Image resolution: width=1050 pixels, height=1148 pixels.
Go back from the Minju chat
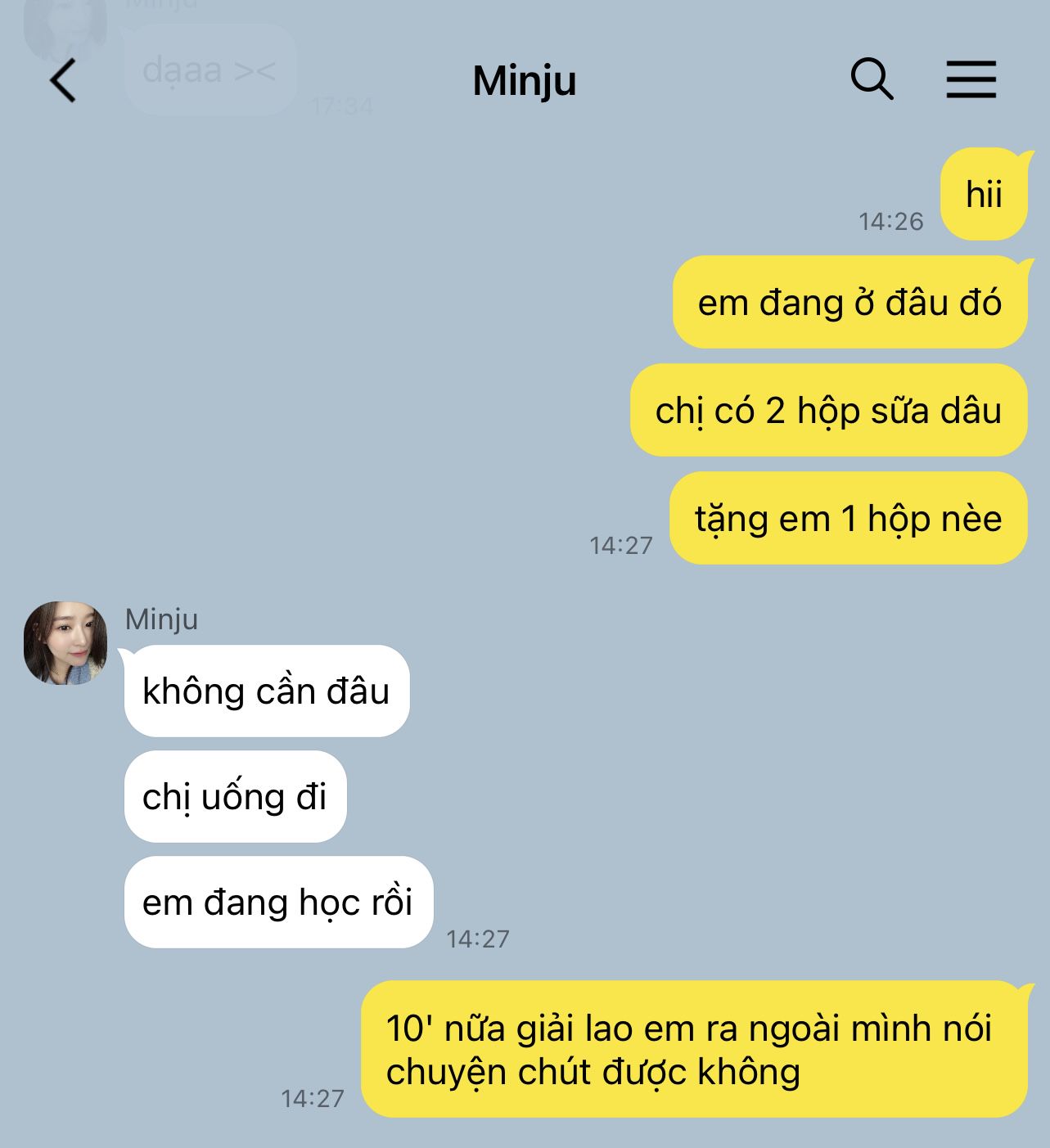(62, 80)
